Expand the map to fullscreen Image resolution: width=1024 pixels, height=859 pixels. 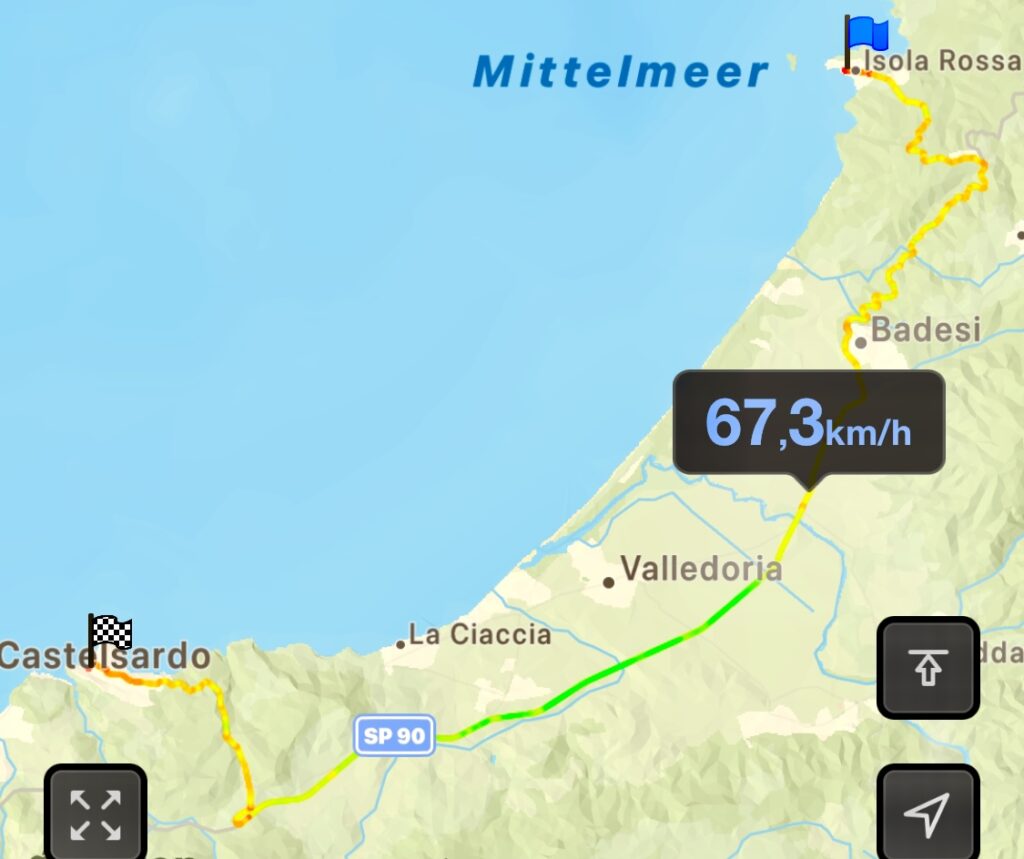96,814
